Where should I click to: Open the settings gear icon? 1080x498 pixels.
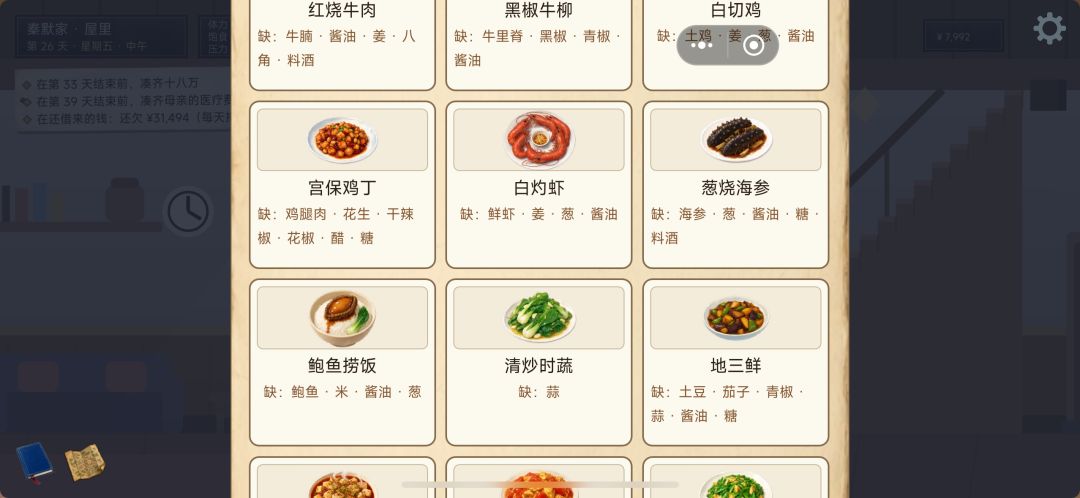click(x=1049, y=28)
